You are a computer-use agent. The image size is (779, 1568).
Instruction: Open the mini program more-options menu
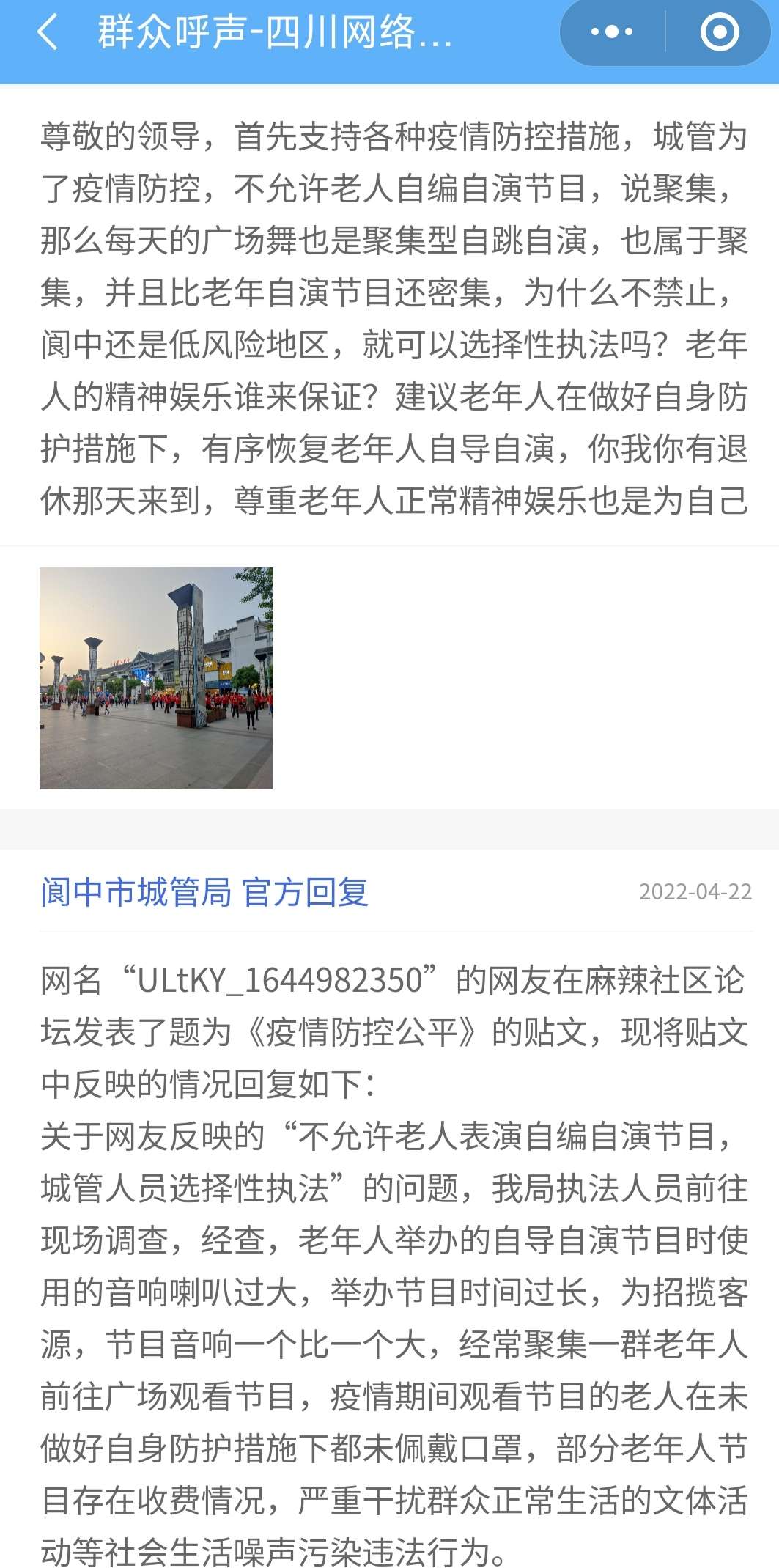(612, 32)
